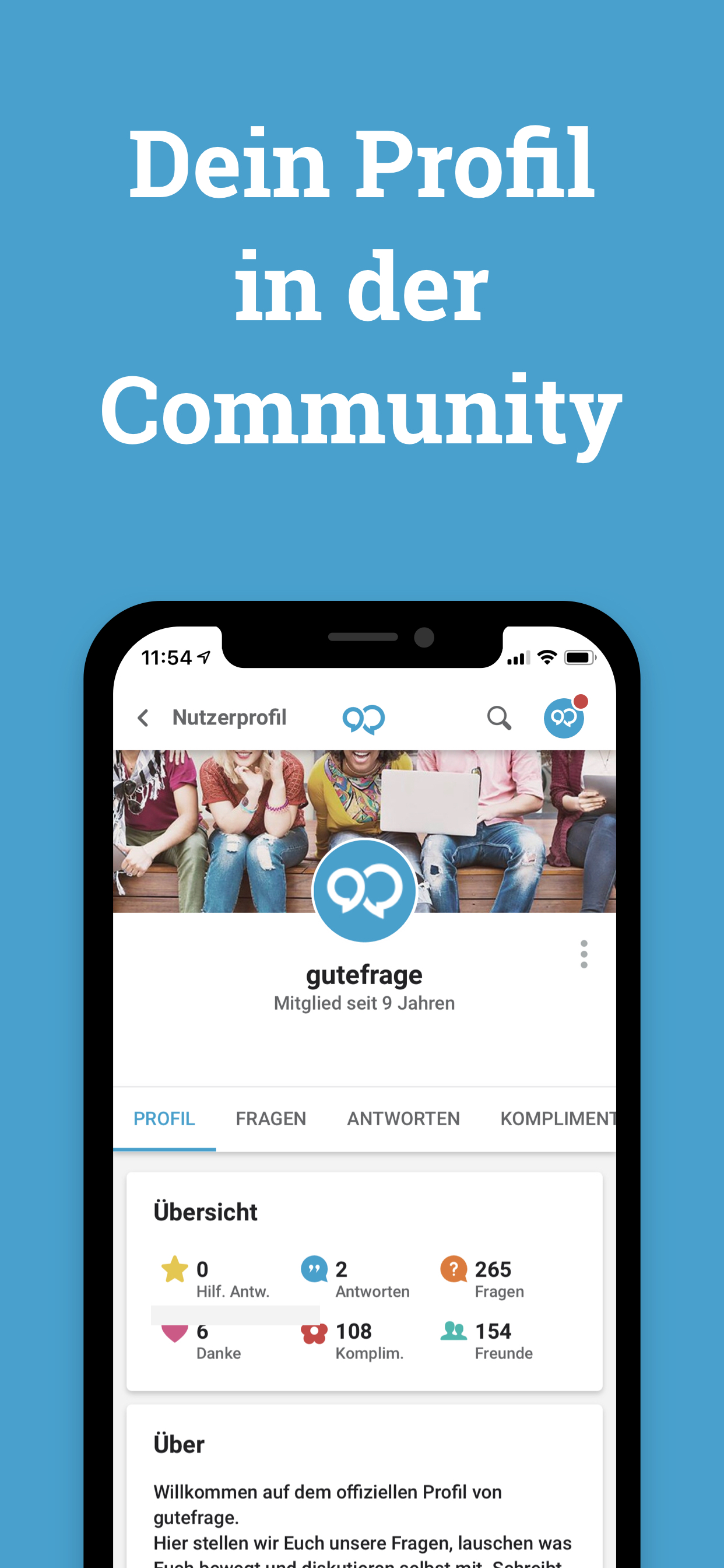Open the three-dot profile options menu
Screen dimensions: 724x1568
tap(584, 955)
